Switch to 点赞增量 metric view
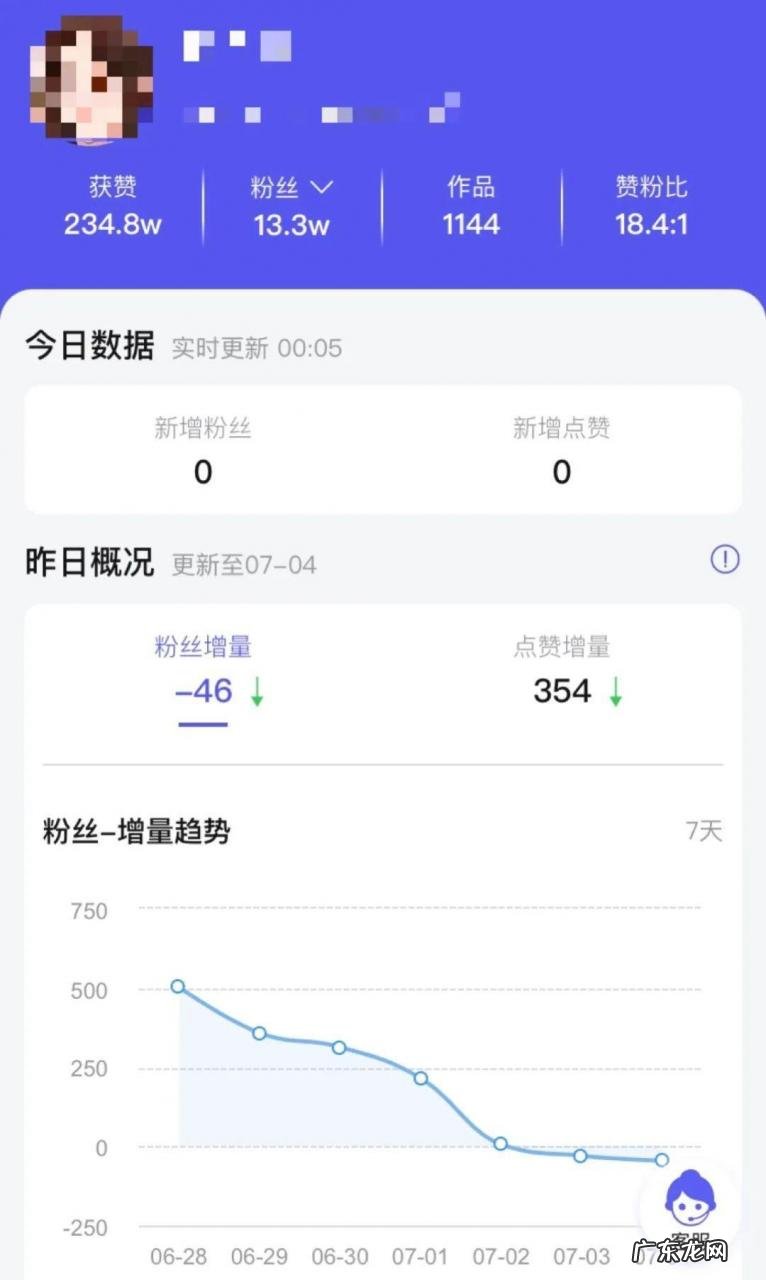 [563, 648]
